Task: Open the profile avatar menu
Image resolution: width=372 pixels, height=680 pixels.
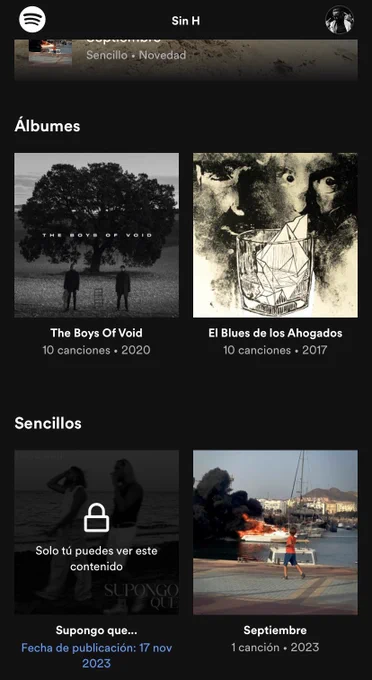Action: tap(339, 20)
